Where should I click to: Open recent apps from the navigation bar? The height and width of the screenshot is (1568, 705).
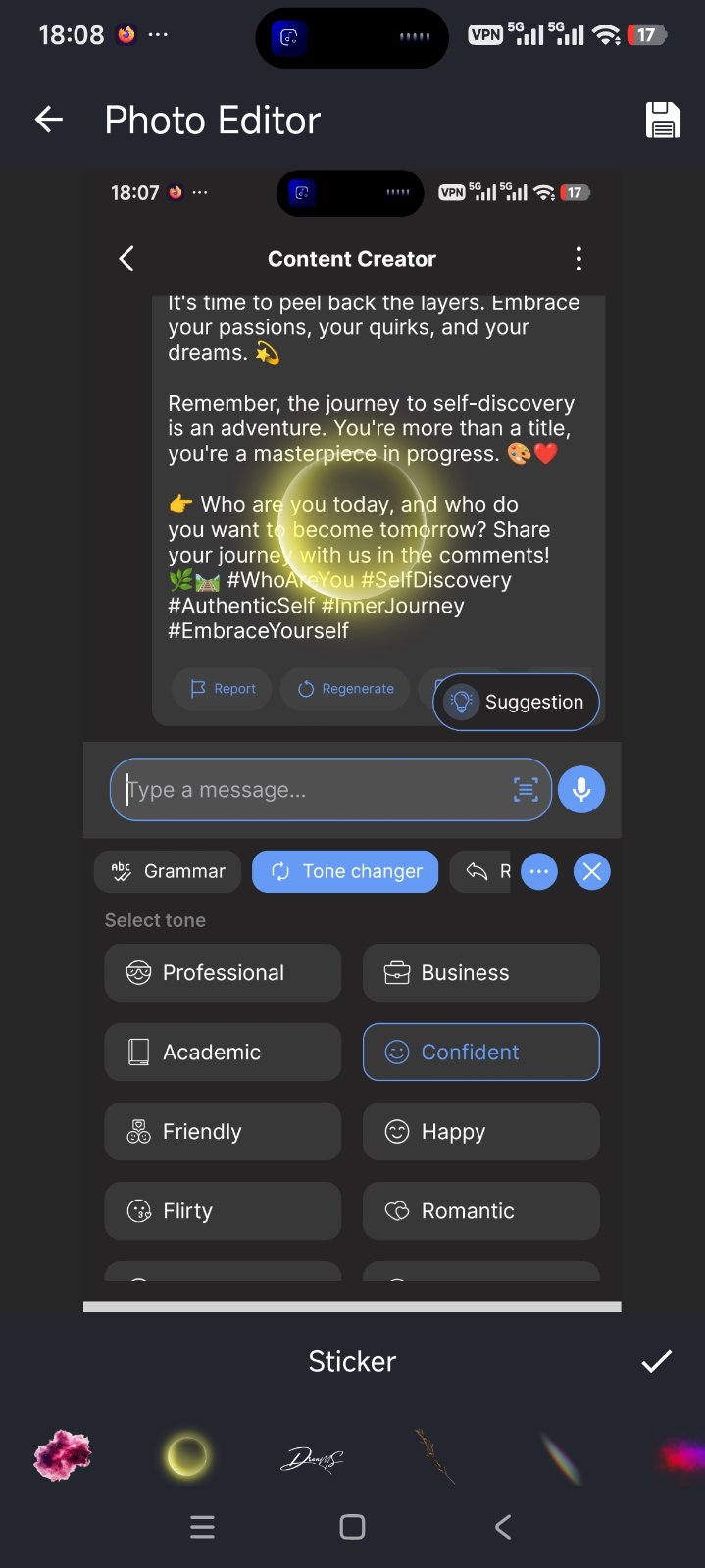(202, 1527)
